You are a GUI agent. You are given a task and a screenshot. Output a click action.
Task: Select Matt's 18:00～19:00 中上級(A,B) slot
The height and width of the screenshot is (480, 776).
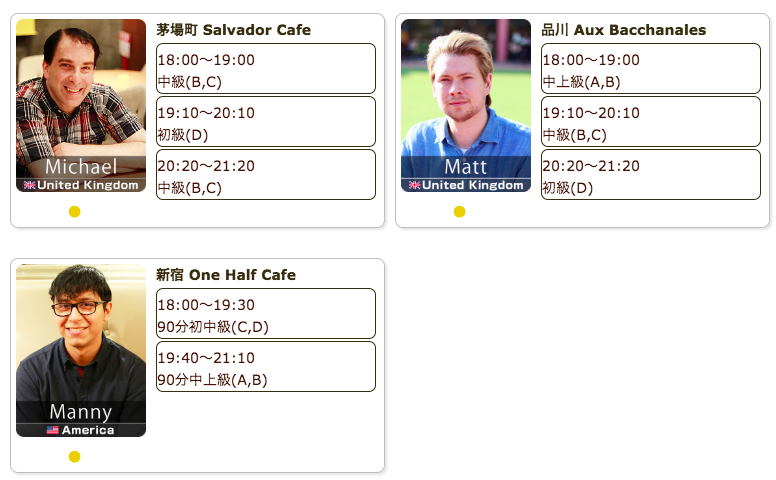(x=650, y=69)
